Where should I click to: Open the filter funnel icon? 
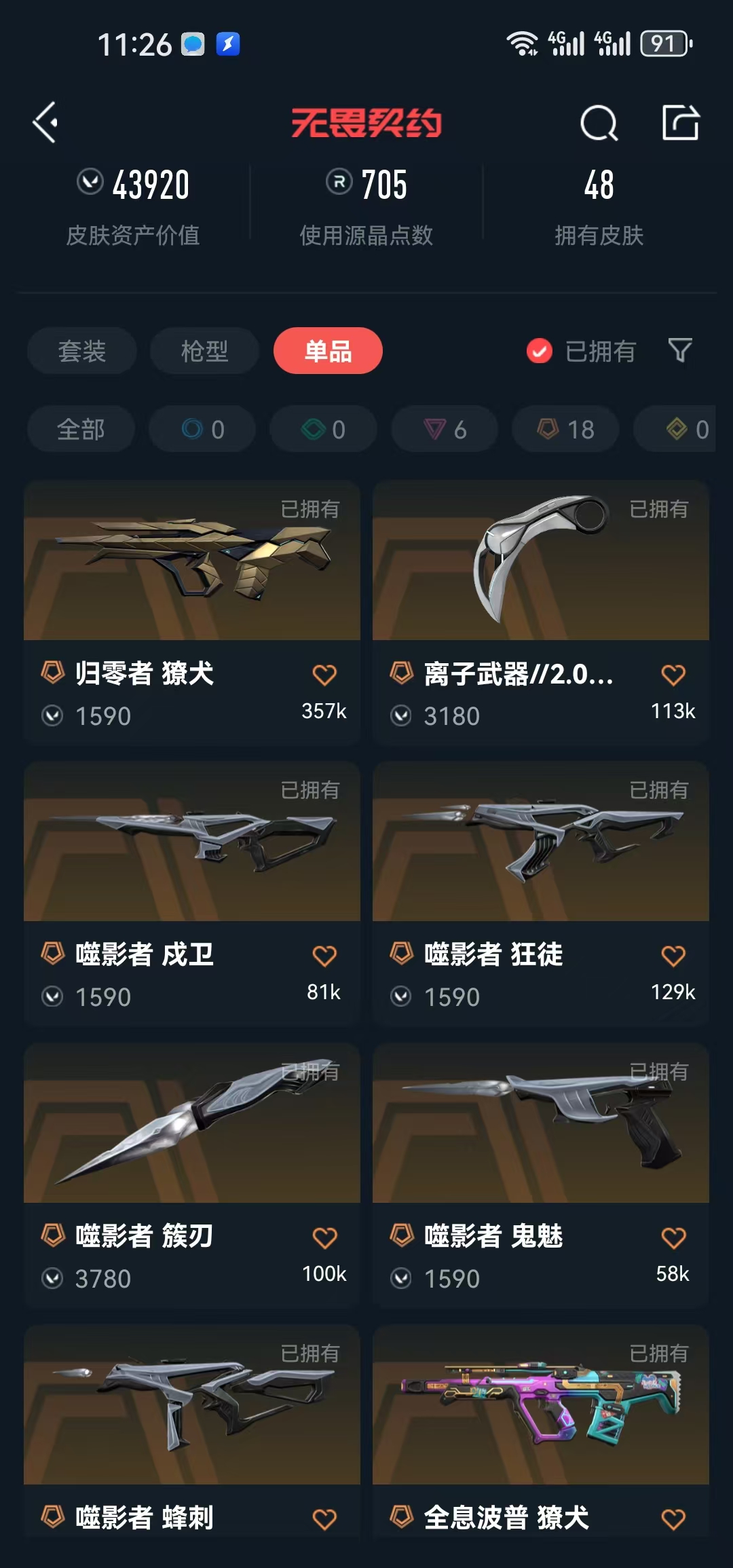pos(680,351)
